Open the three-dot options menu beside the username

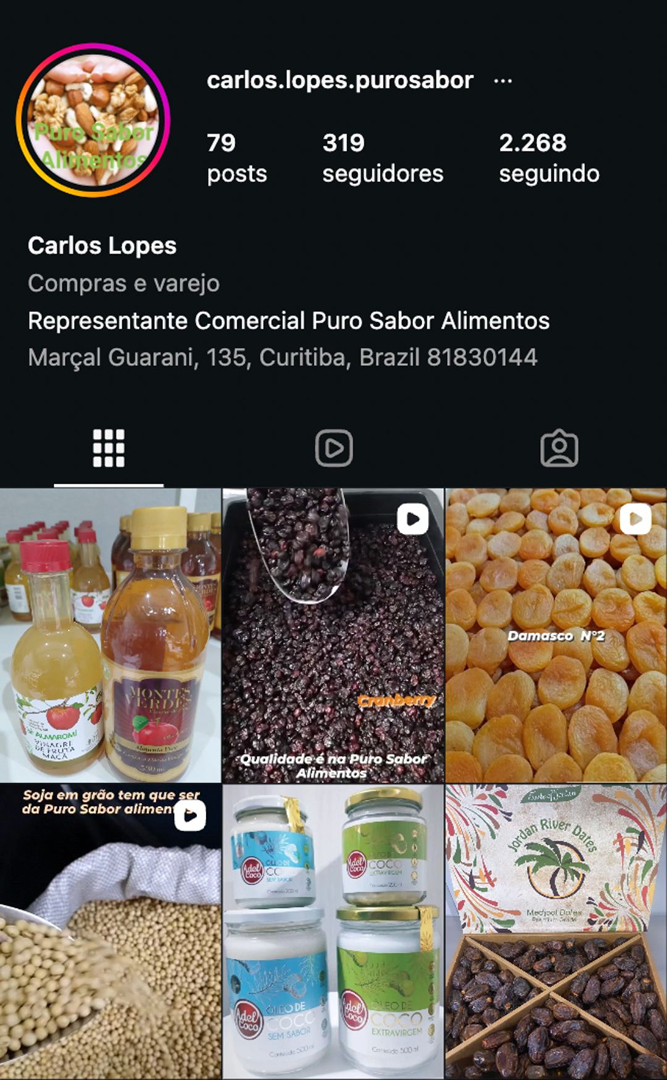(503, 81)
